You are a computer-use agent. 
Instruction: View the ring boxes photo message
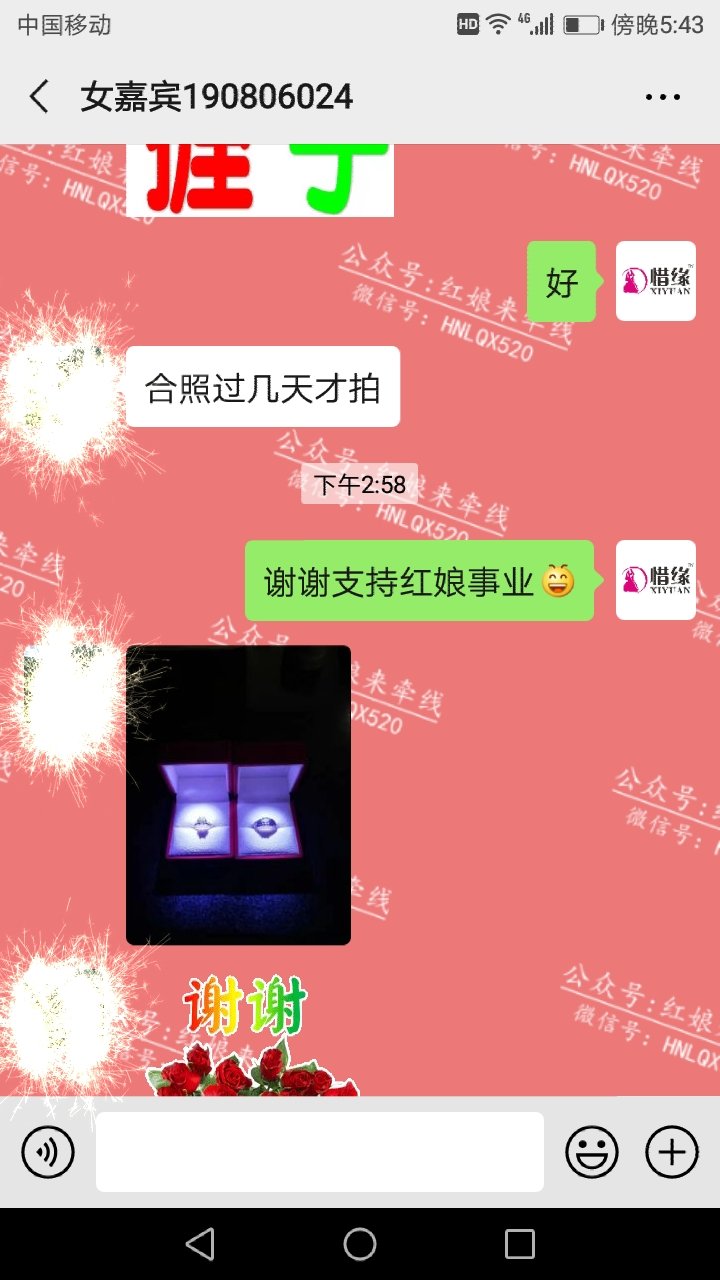pos(238,795)
